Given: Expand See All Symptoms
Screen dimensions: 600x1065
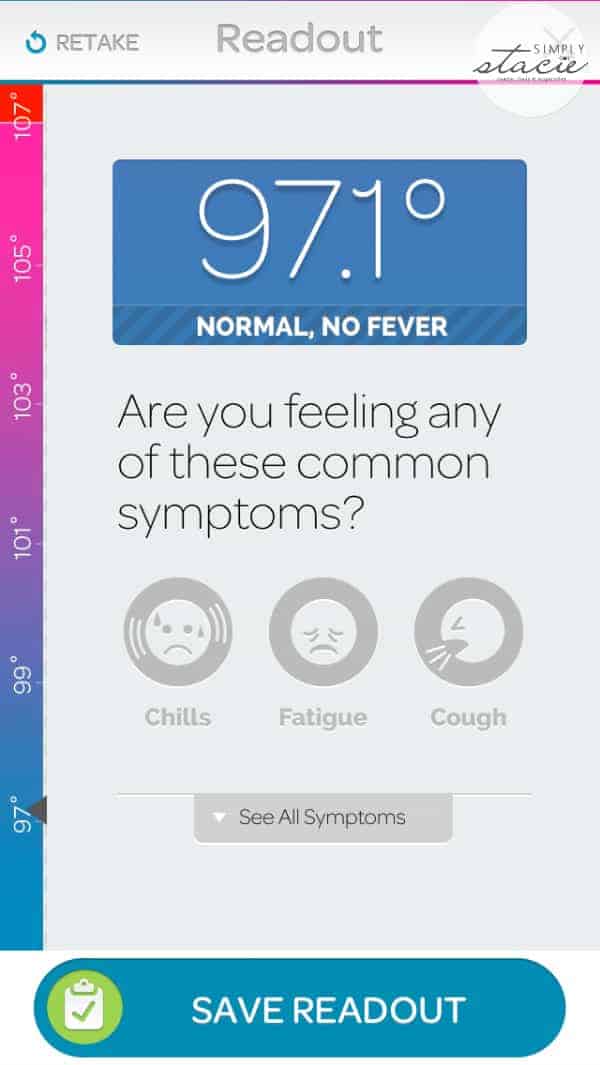Looking at the screenshot, I should tap(323, 818).
